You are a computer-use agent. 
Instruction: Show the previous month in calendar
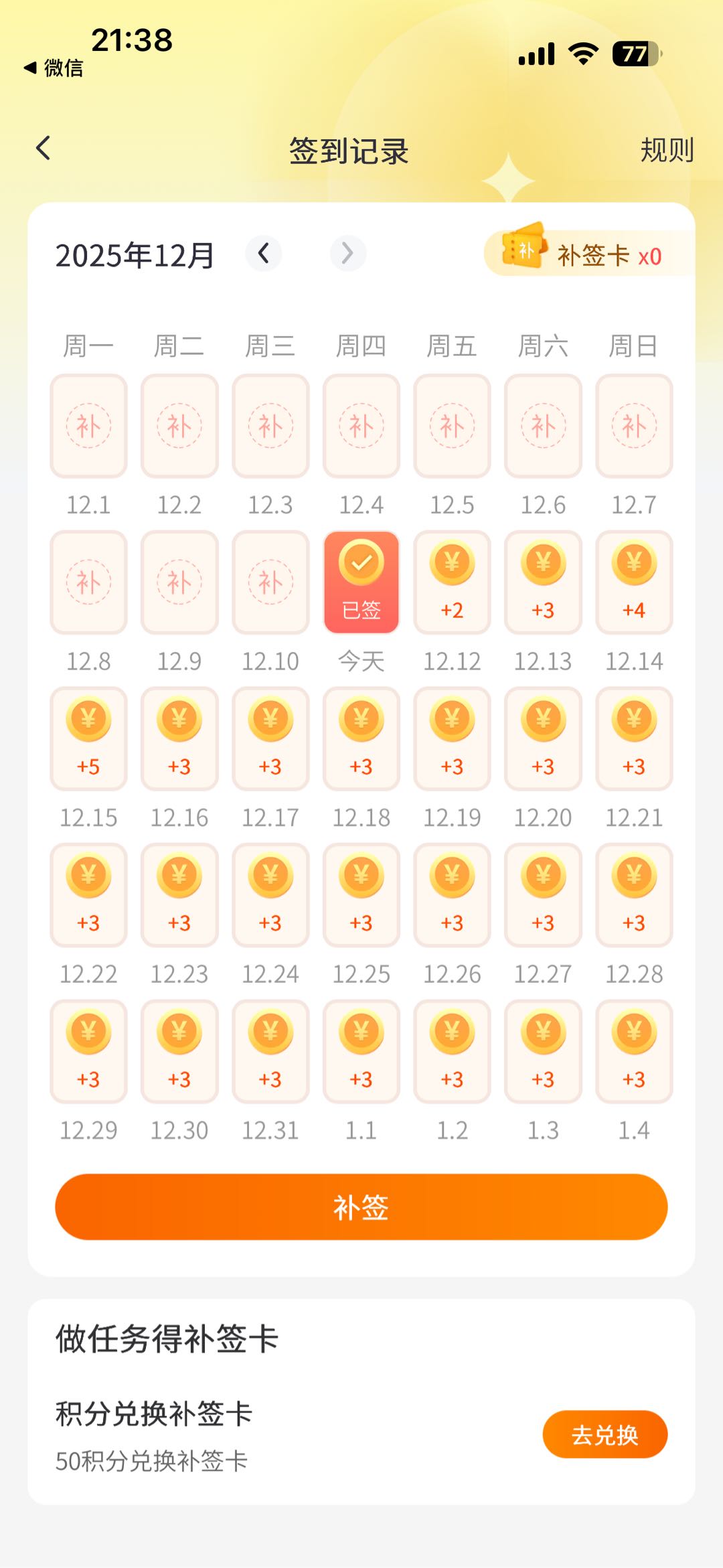[x=264, y=254]
